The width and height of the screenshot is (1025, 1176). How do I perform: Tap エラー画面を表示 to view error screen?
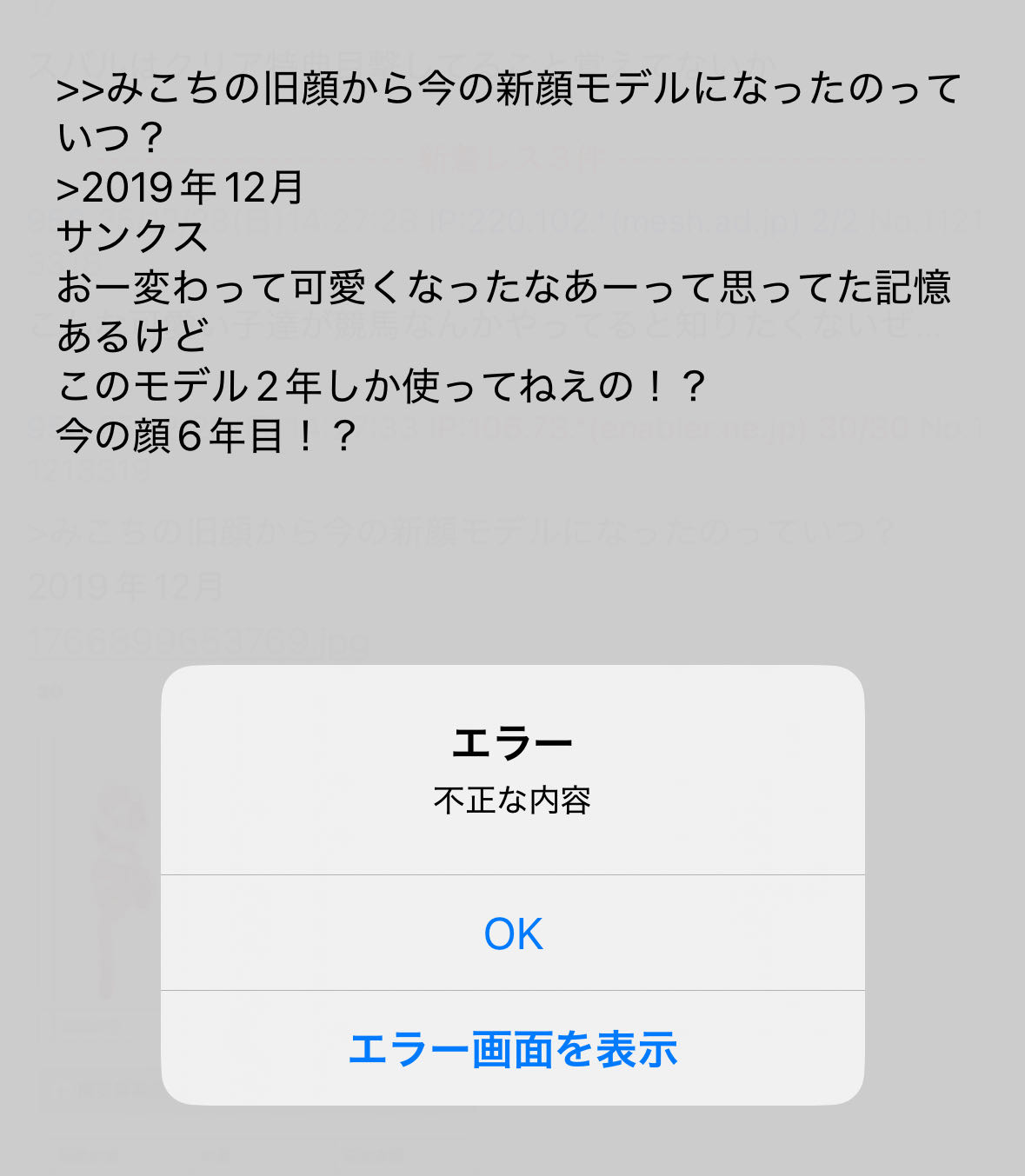click(513, 1048)
